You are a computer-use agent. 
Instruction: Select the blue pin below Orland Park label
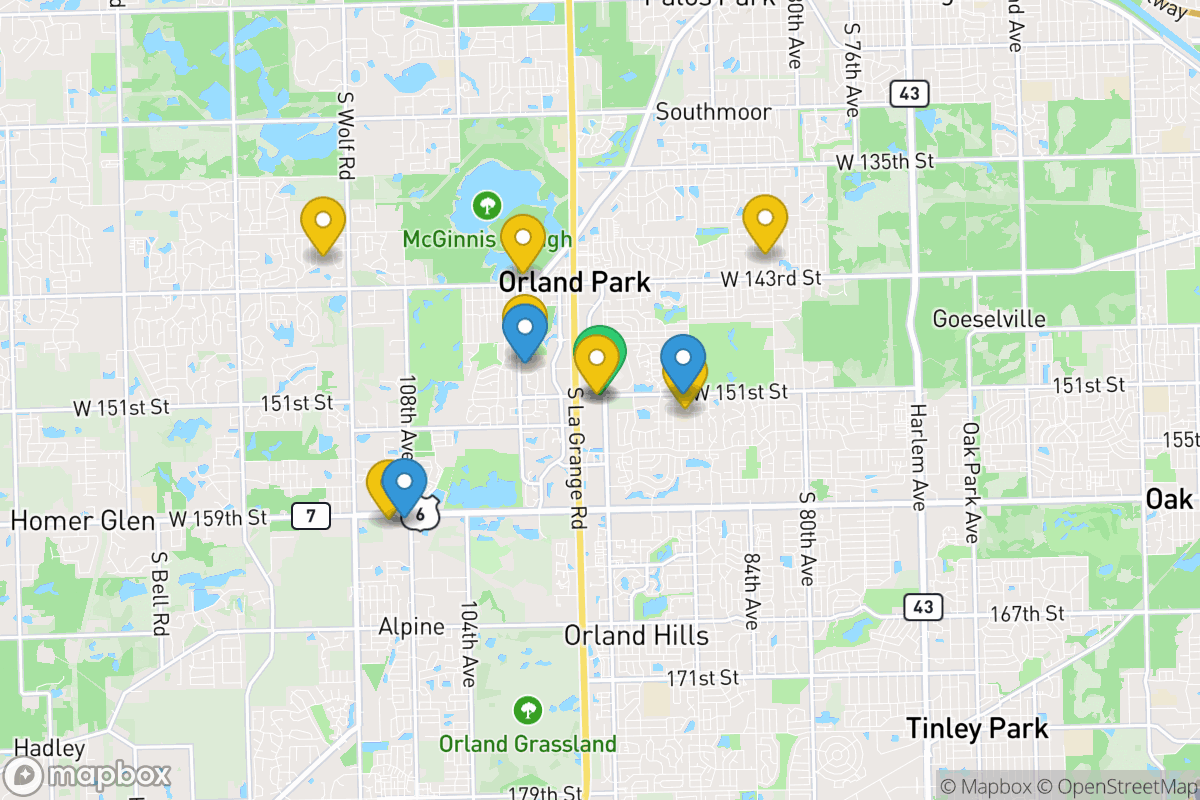click(525, 329)
